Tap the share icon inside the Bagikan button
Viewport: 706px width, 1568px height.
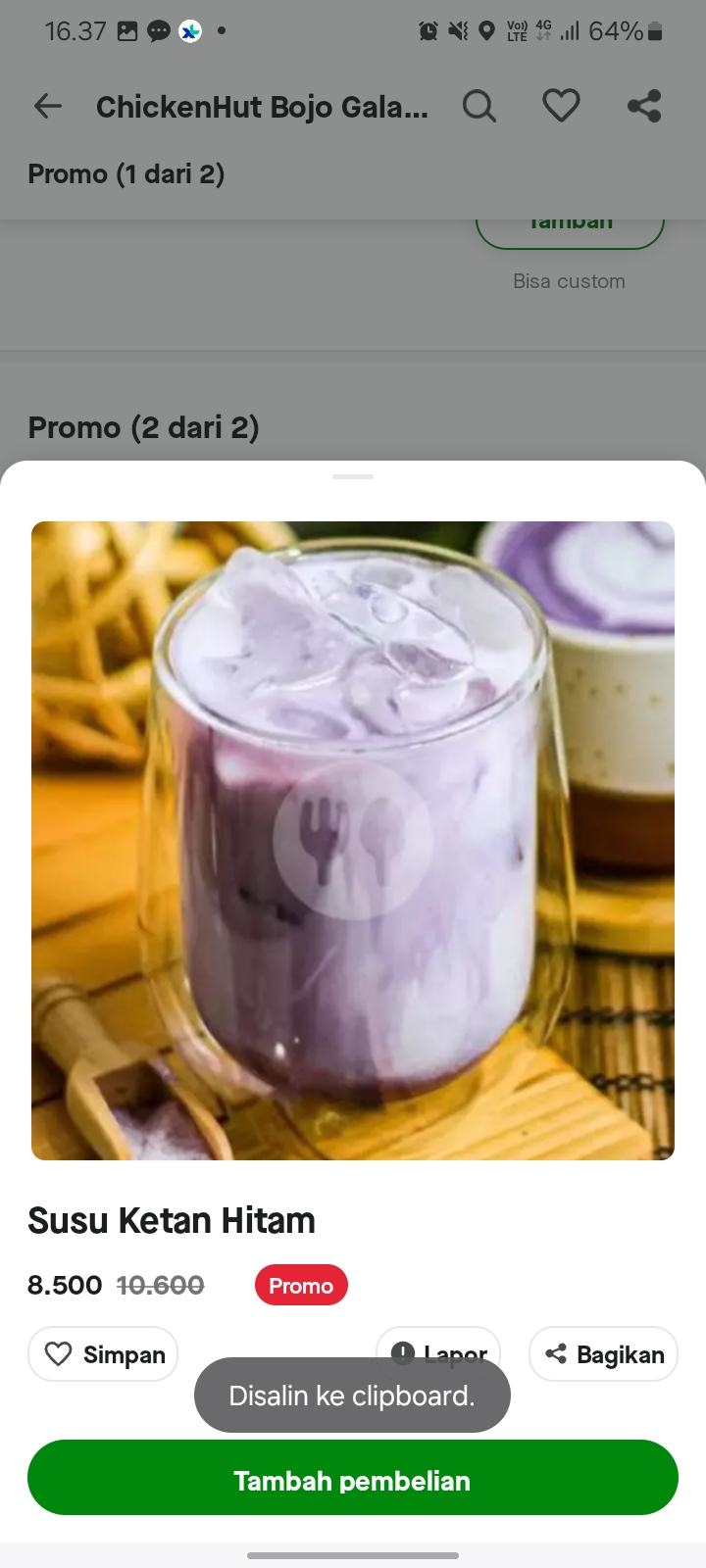(x=556, y=1353)
